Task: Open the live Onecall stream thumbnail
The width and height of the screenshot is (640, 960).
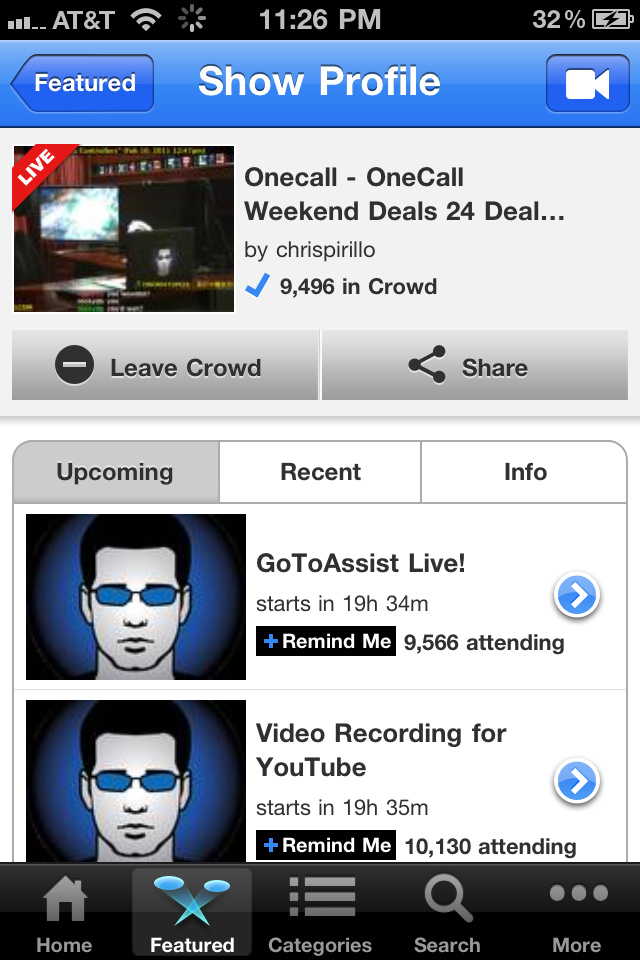Action: pyautogui.click(x=124, y=229)
